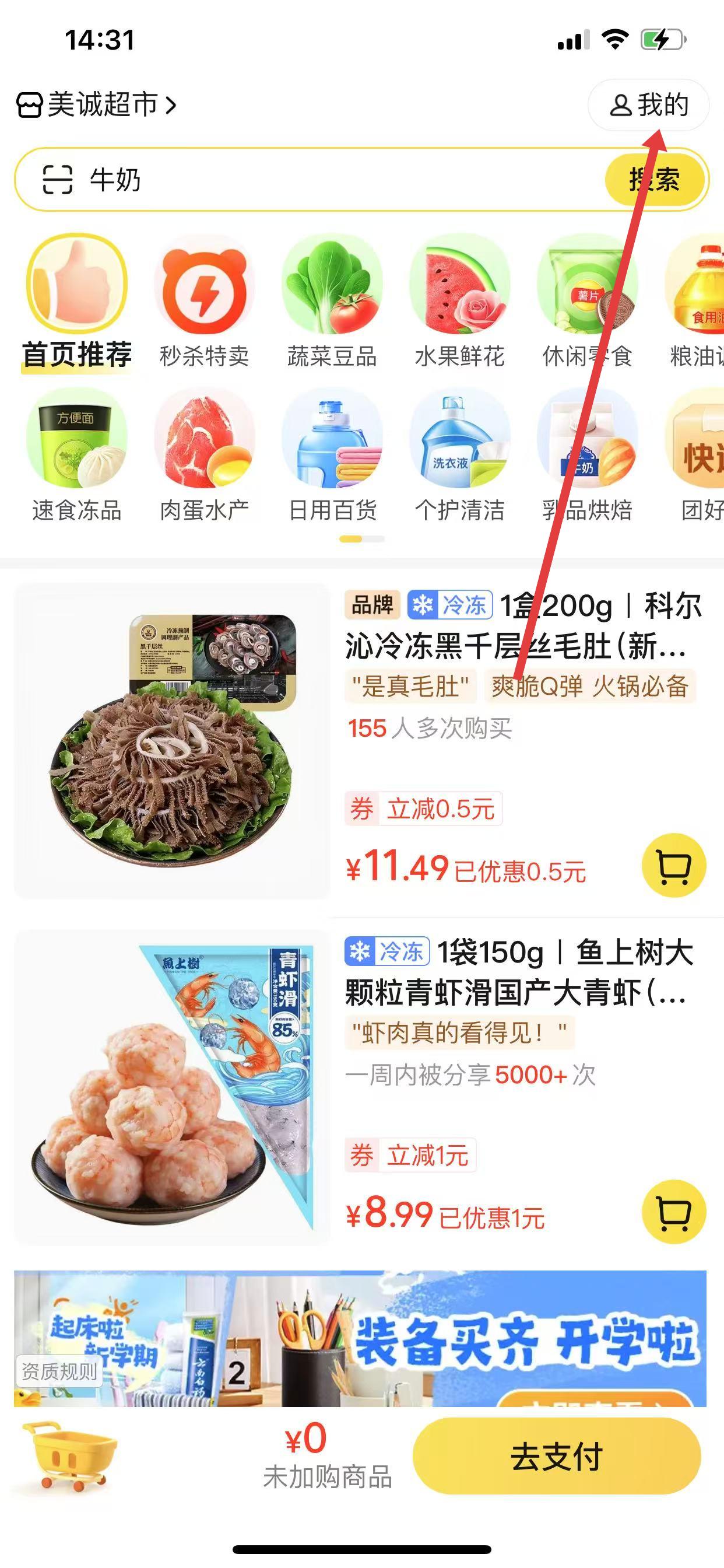Open the 美诚超市 store selector
Screen dimensions: 724x1568
pos(97,106)
